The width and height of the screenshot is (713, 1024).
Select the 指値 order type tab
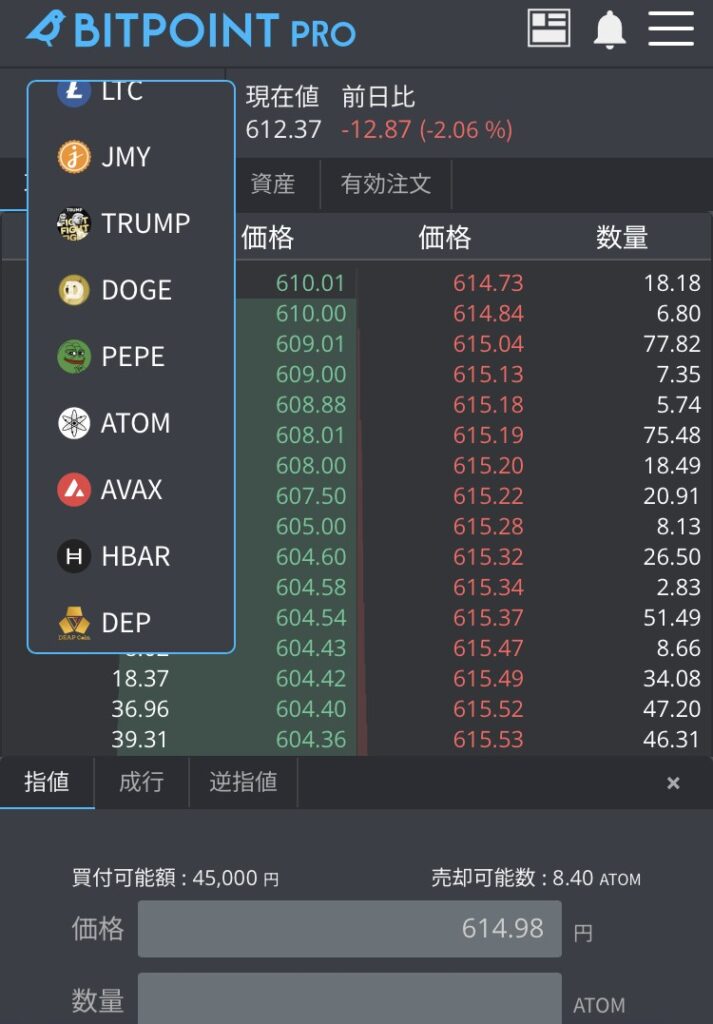tap(47, 782)
